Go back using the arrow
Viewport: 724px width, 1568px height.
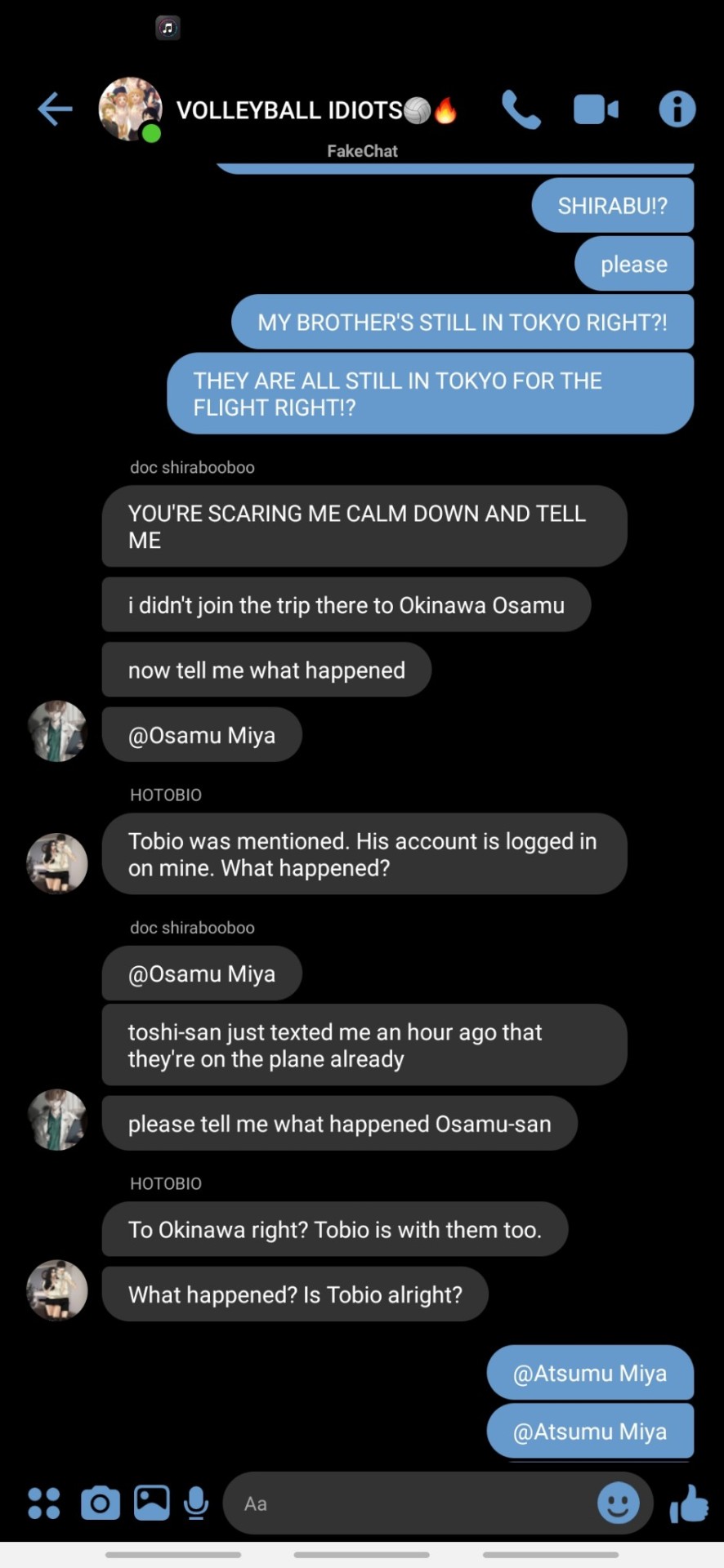pyautogui.click(x=55, y=109)
